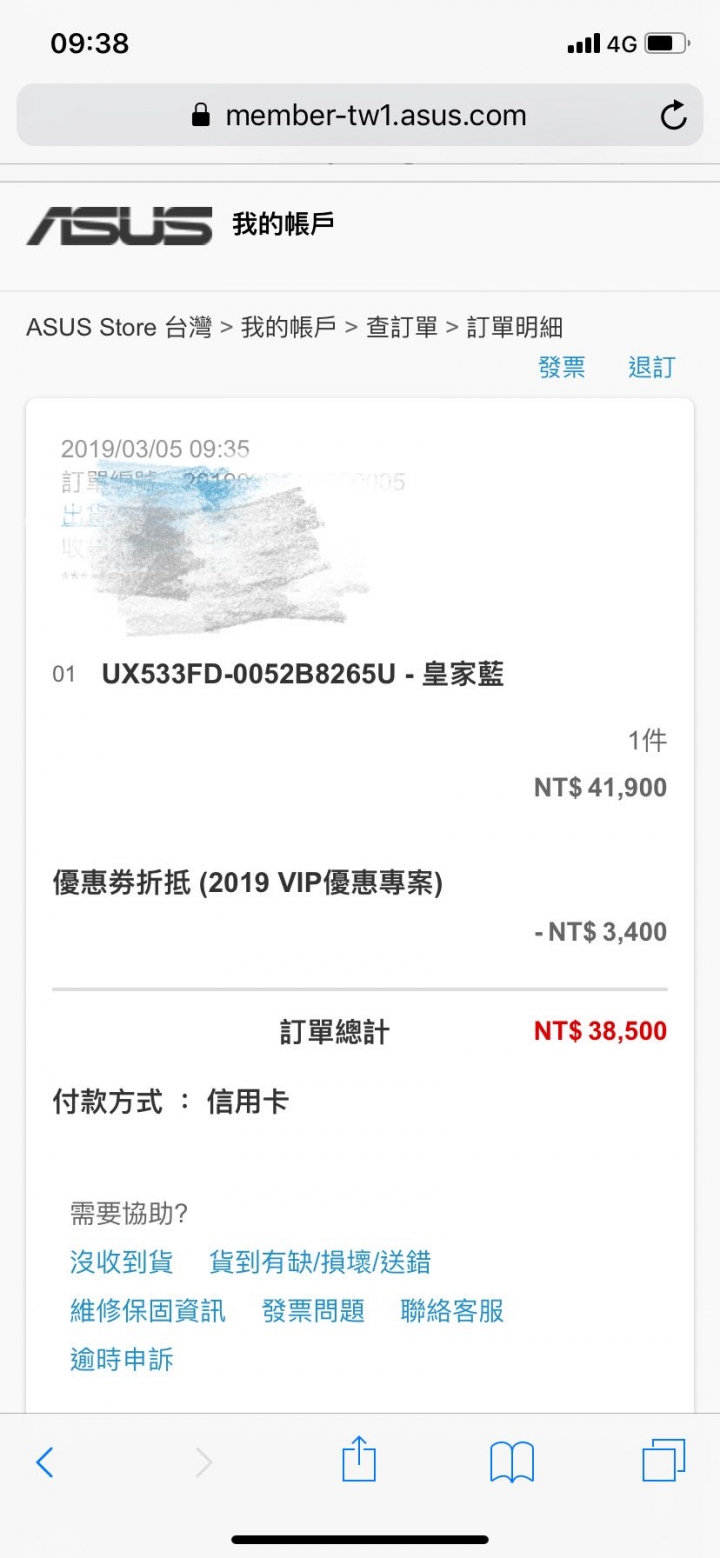Show all open Safari tabs
The height and width of the screenshot is (1558, 720).
click(664, 1462)
